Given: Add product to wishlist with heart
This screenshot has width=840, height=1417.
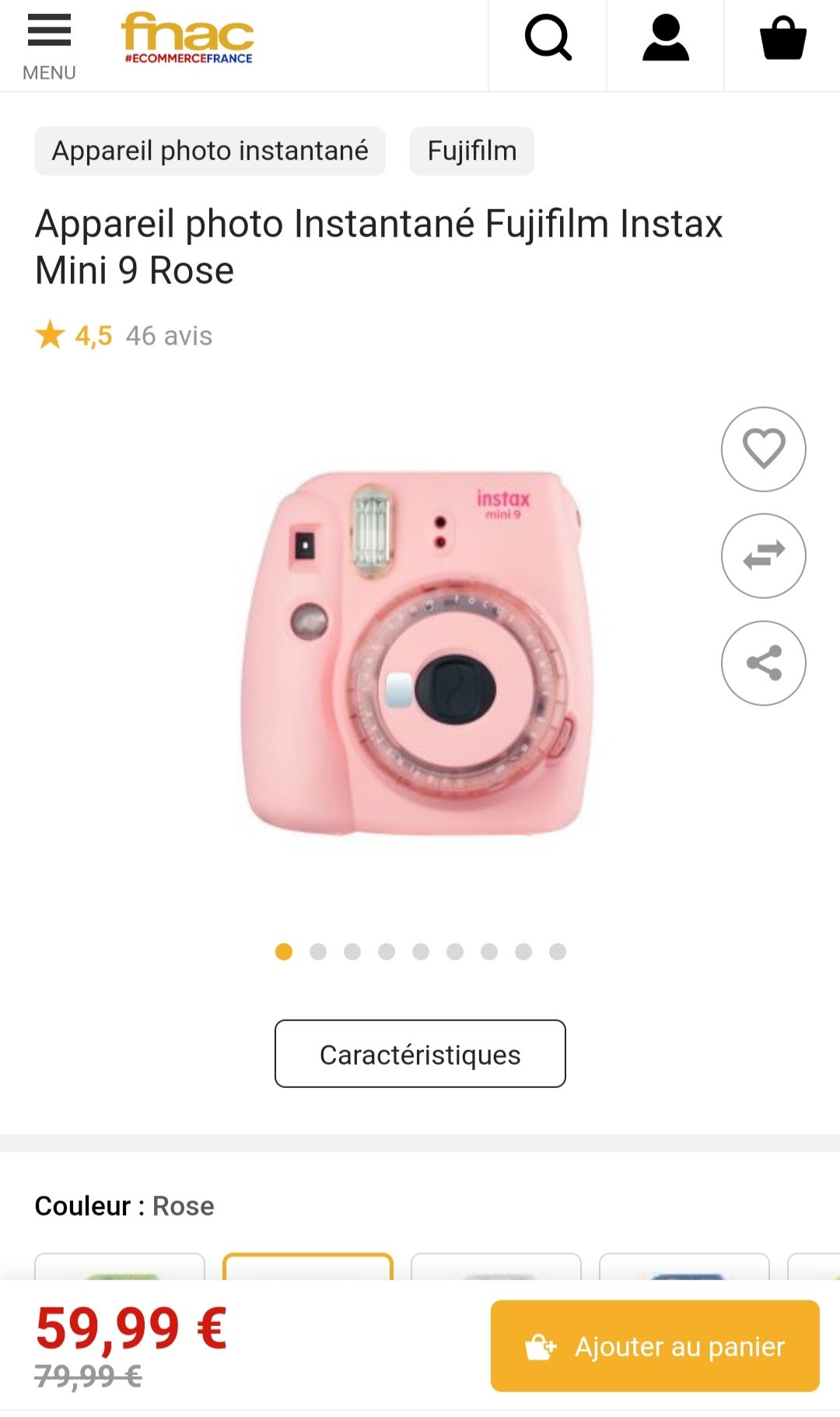Looking at the screenshot, I should point(763,450).
